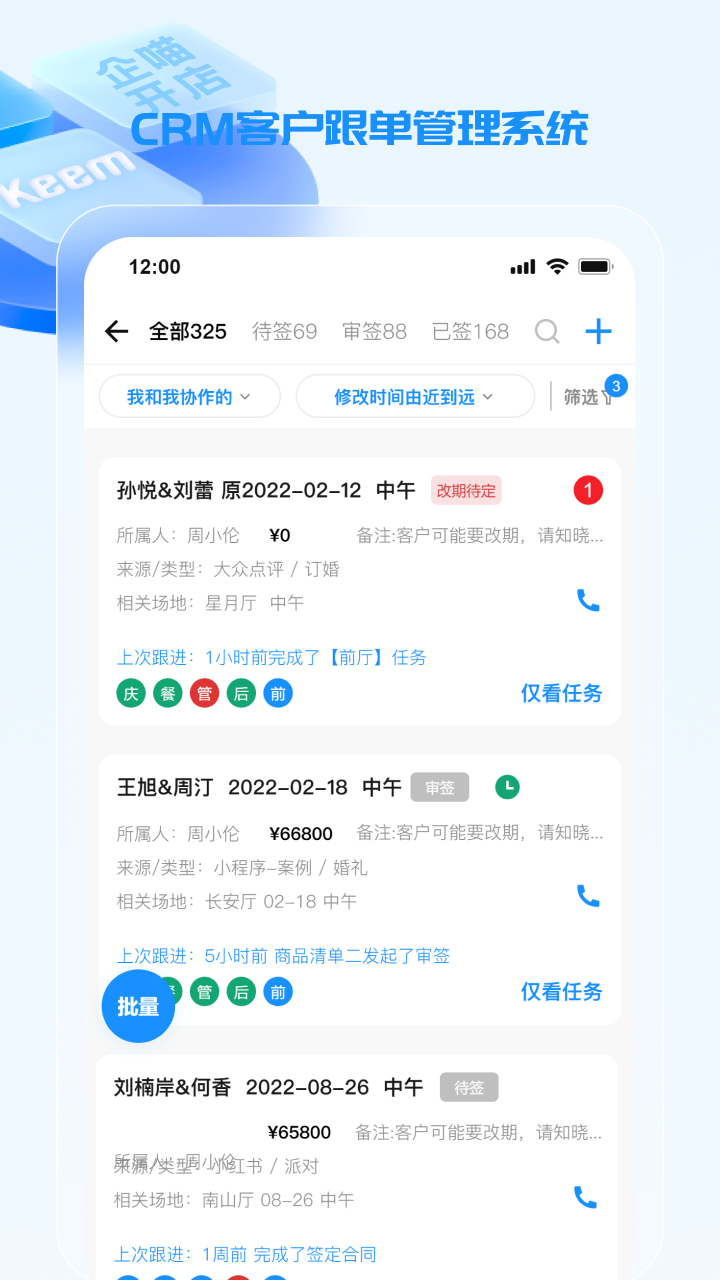Tap the 庆 circular tag on first card

pyautogui.click(x=131, y=693)
